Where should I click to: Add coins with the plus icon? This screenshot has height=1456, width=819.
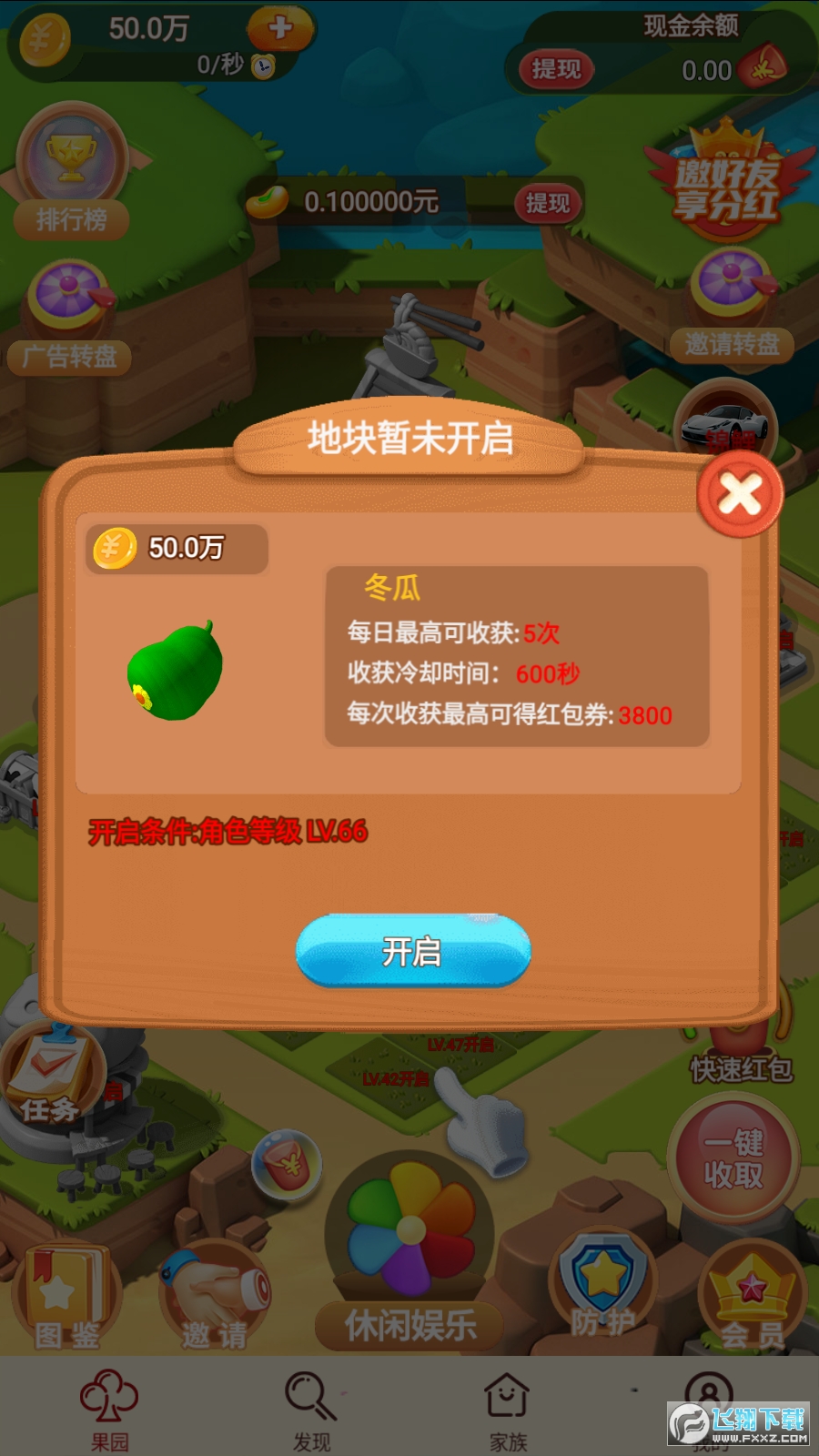(x=280, y=28)
